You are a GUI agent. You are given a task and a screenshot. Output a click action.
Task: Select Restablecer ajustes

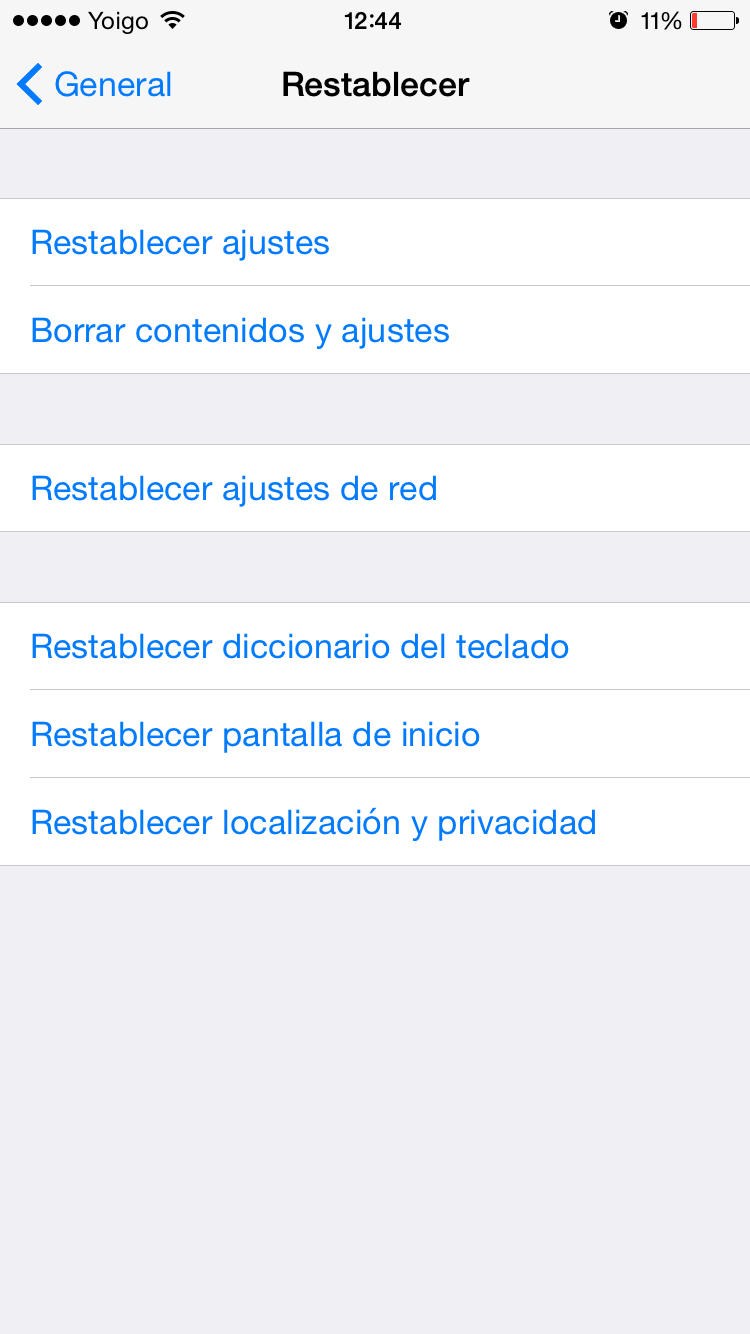tap(180, 243)
